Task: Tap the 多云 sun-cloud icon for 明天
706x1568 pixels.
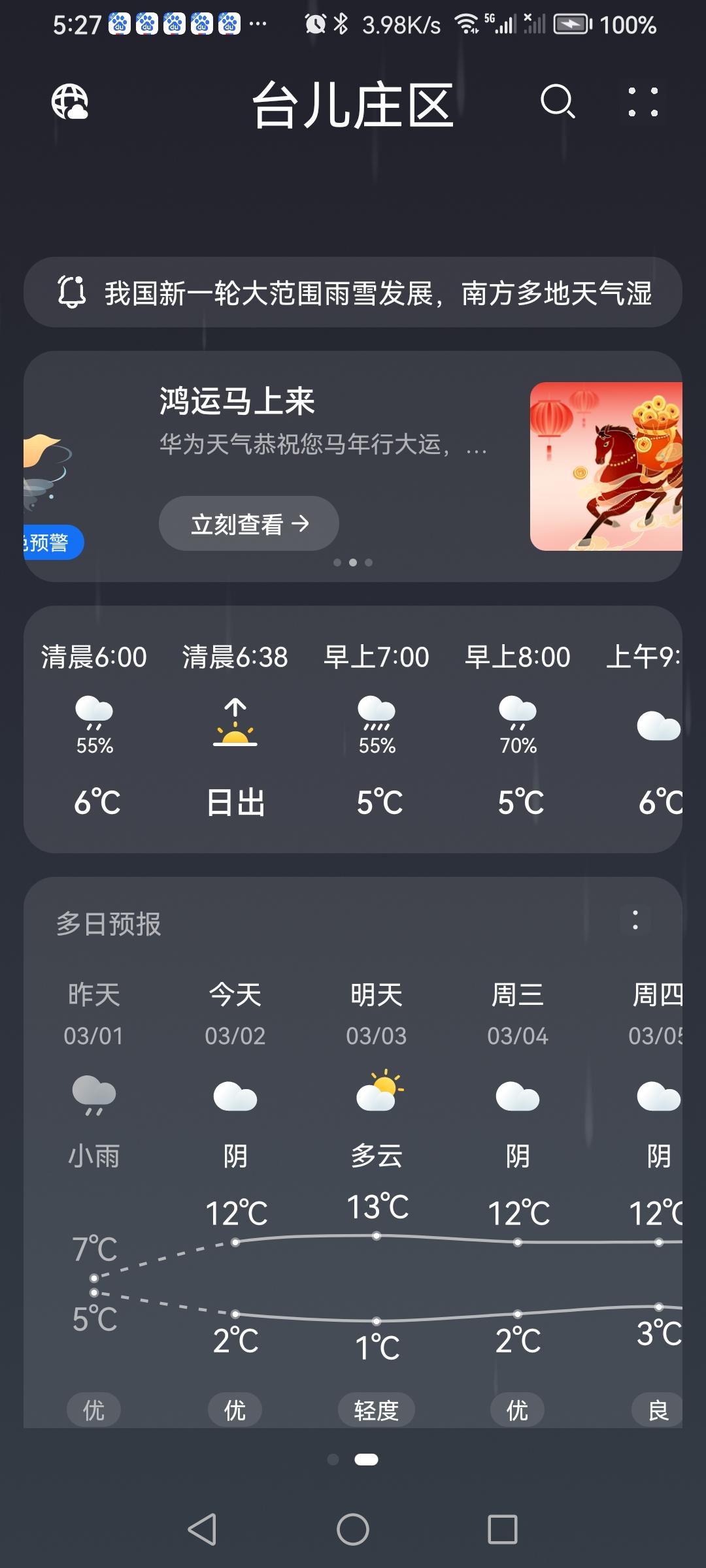Action: [x=376, y=1091]
